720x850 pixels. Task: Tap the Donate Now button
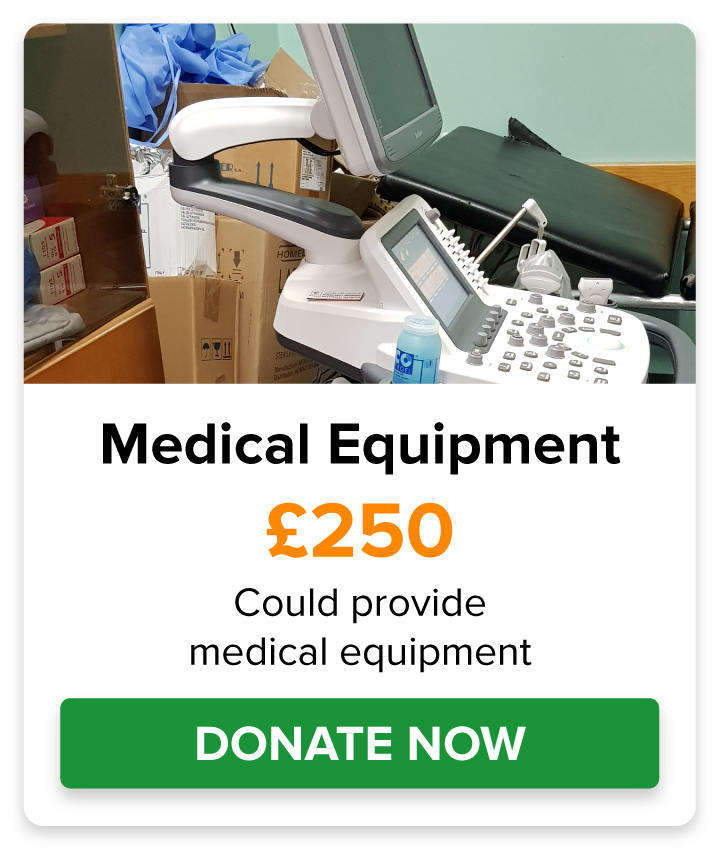click(359, 743)
